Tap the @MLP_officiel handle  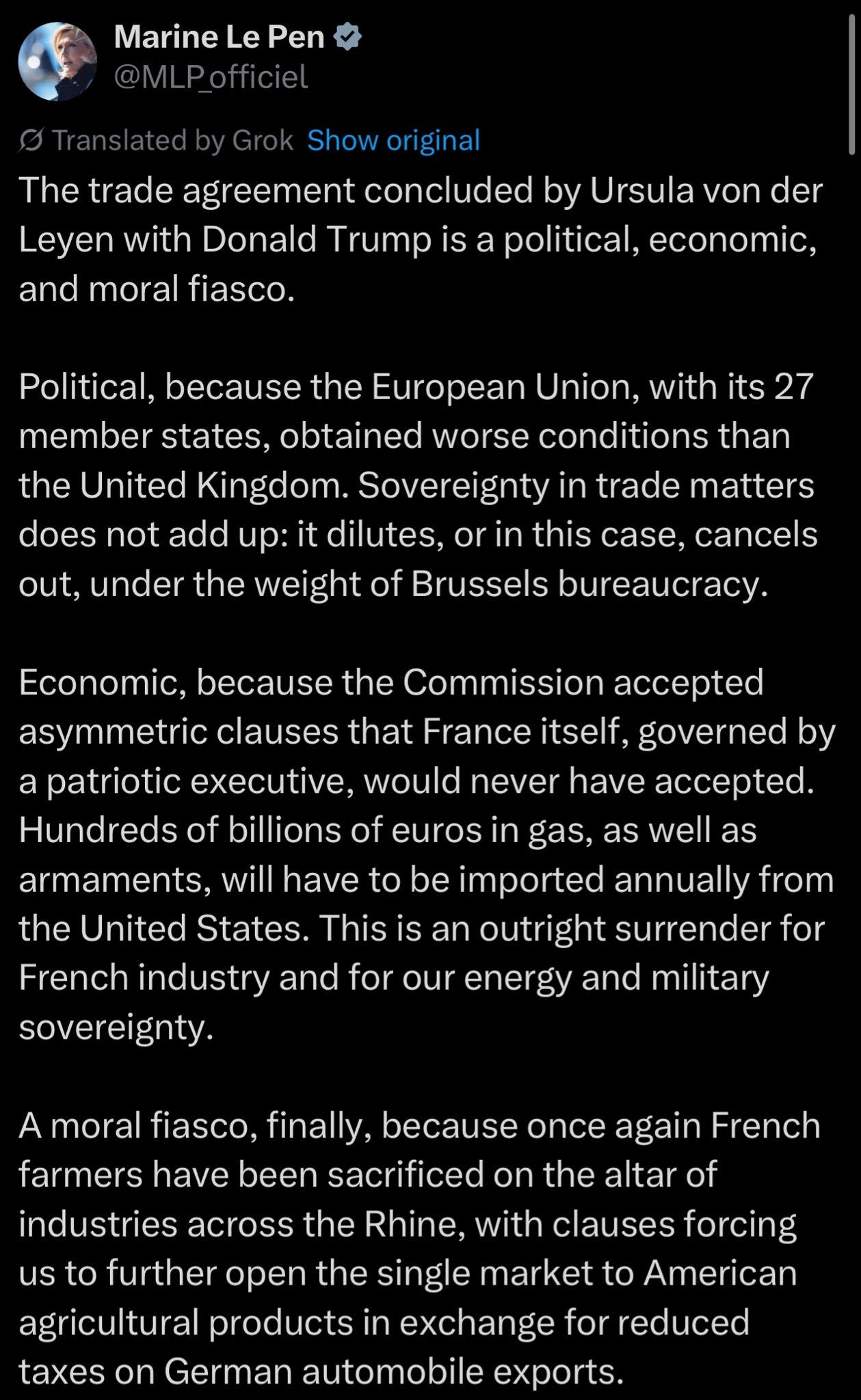pyautogui.click(x=211, y=77)
